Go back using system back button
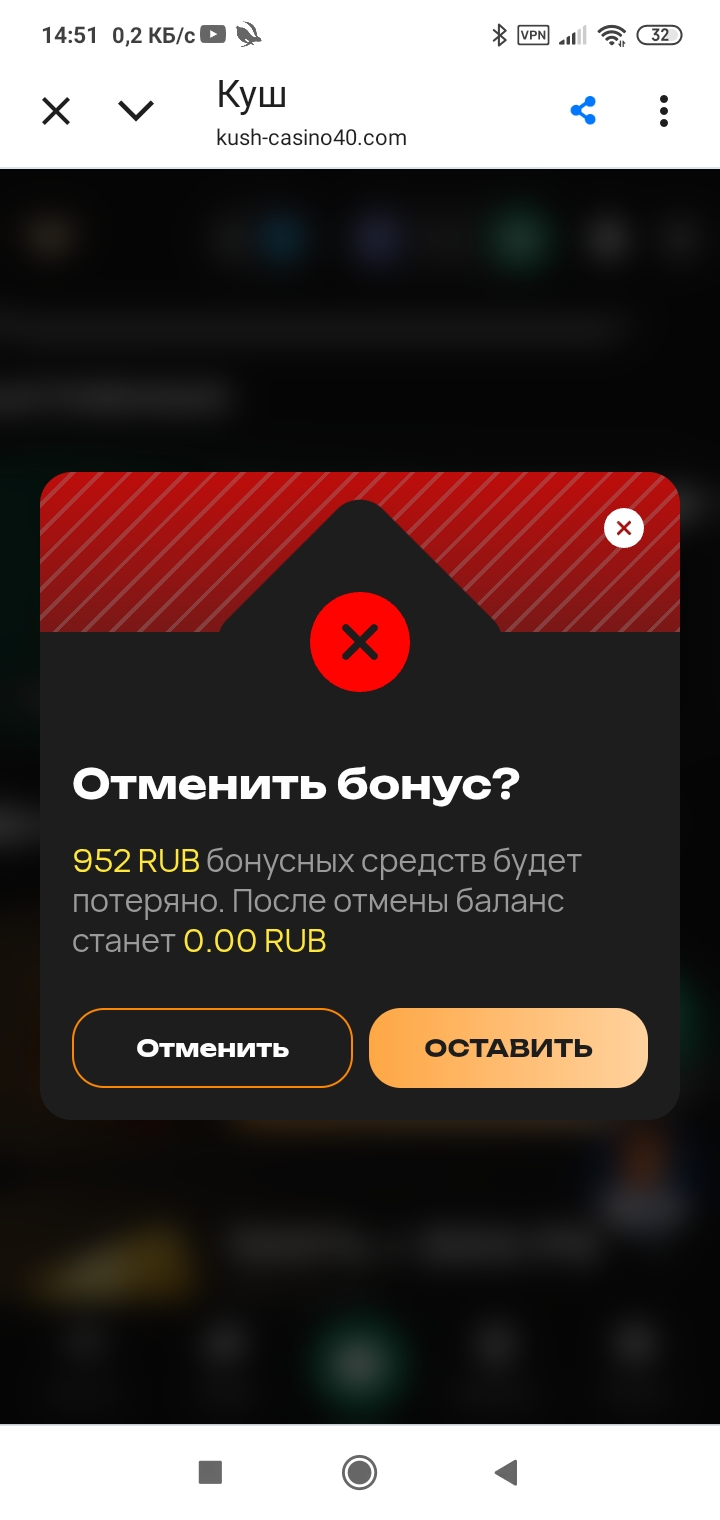The image size is (720, 1520). (x=506, y=1472)
